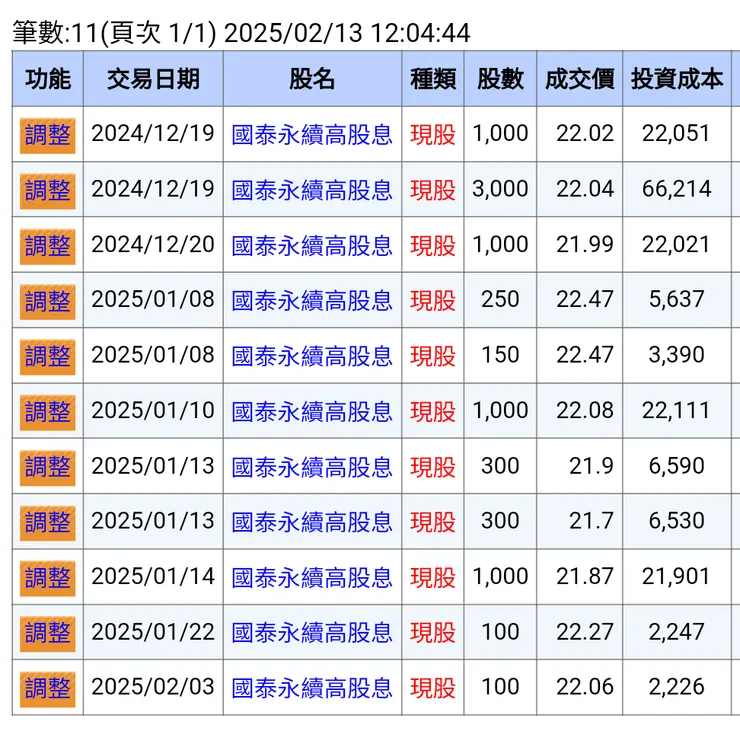Tap 調整 for the 2025/01/13 trade at 21.9
This screenshot has width=740, height=735.
pyautogui.click(x=48, y=466)
